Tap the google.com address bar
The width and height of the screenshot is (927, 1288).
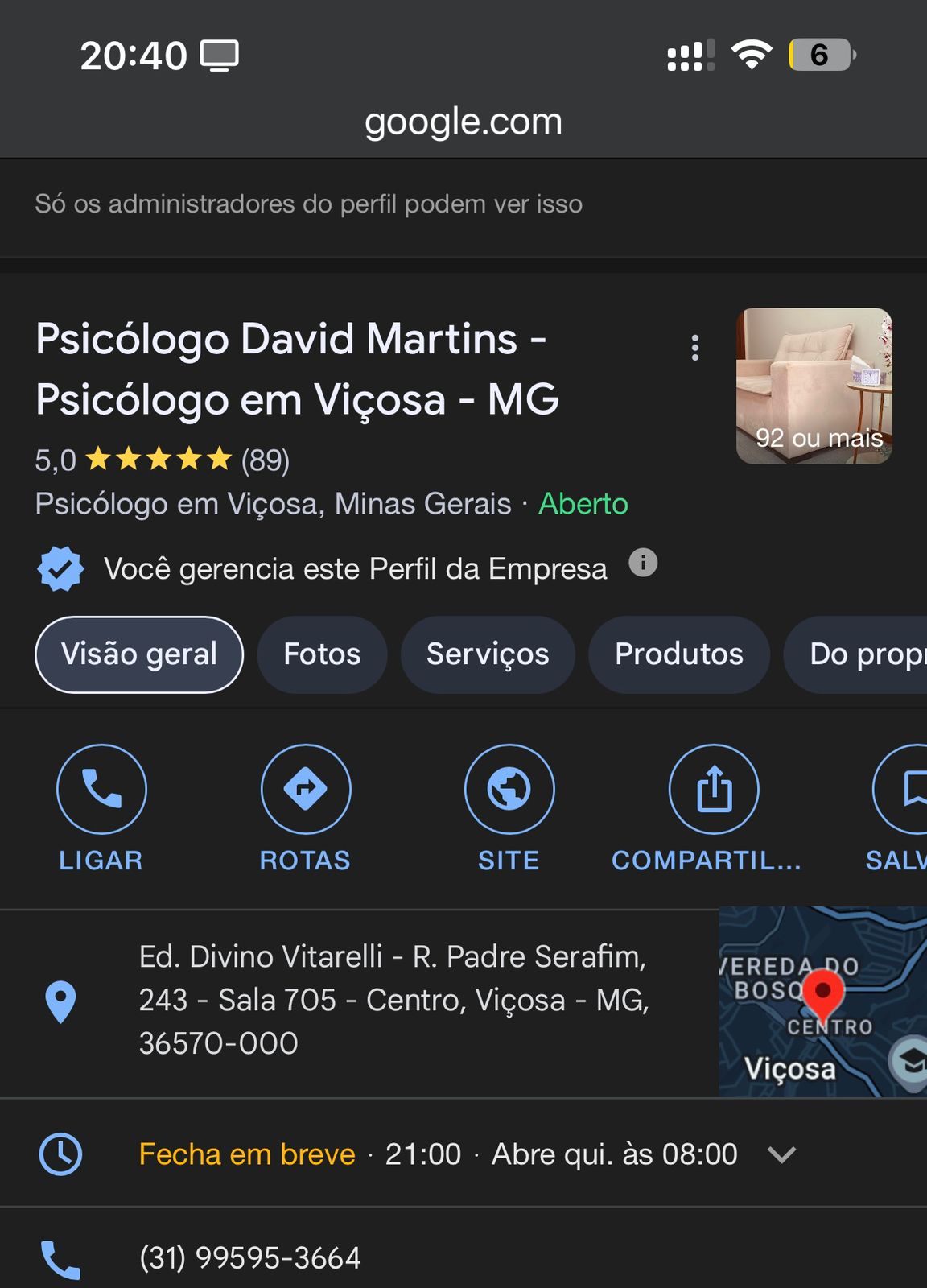(x=463, y=122)
